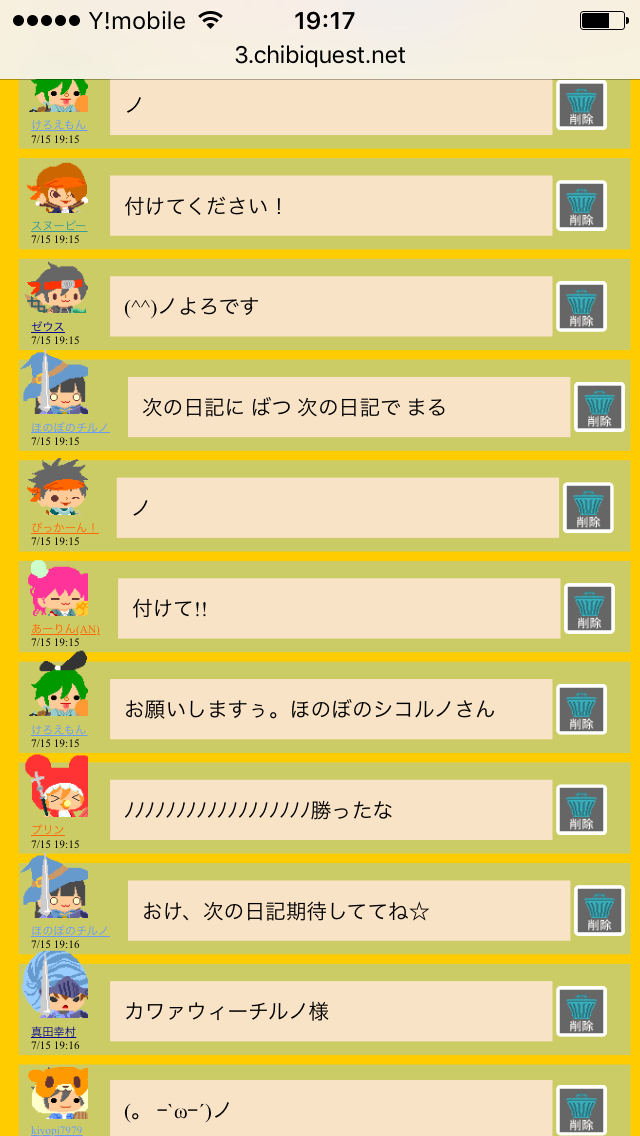Delete comment starting with 次の日記に

point(599,408)
